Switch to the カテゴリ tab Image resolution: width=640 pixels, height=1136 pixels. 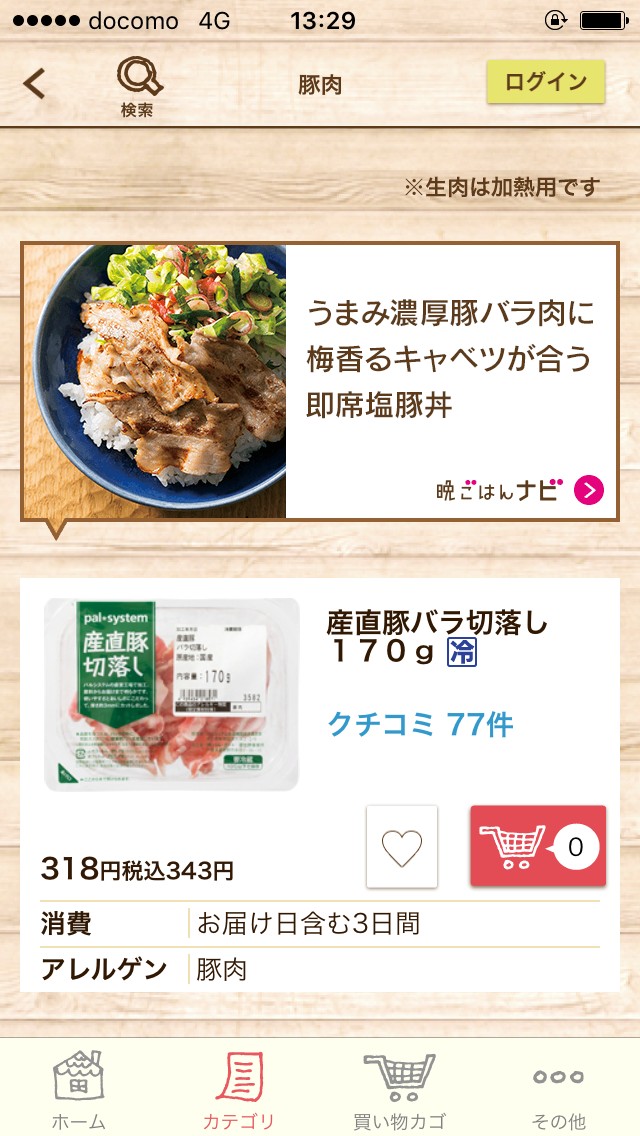(239, 1088)
